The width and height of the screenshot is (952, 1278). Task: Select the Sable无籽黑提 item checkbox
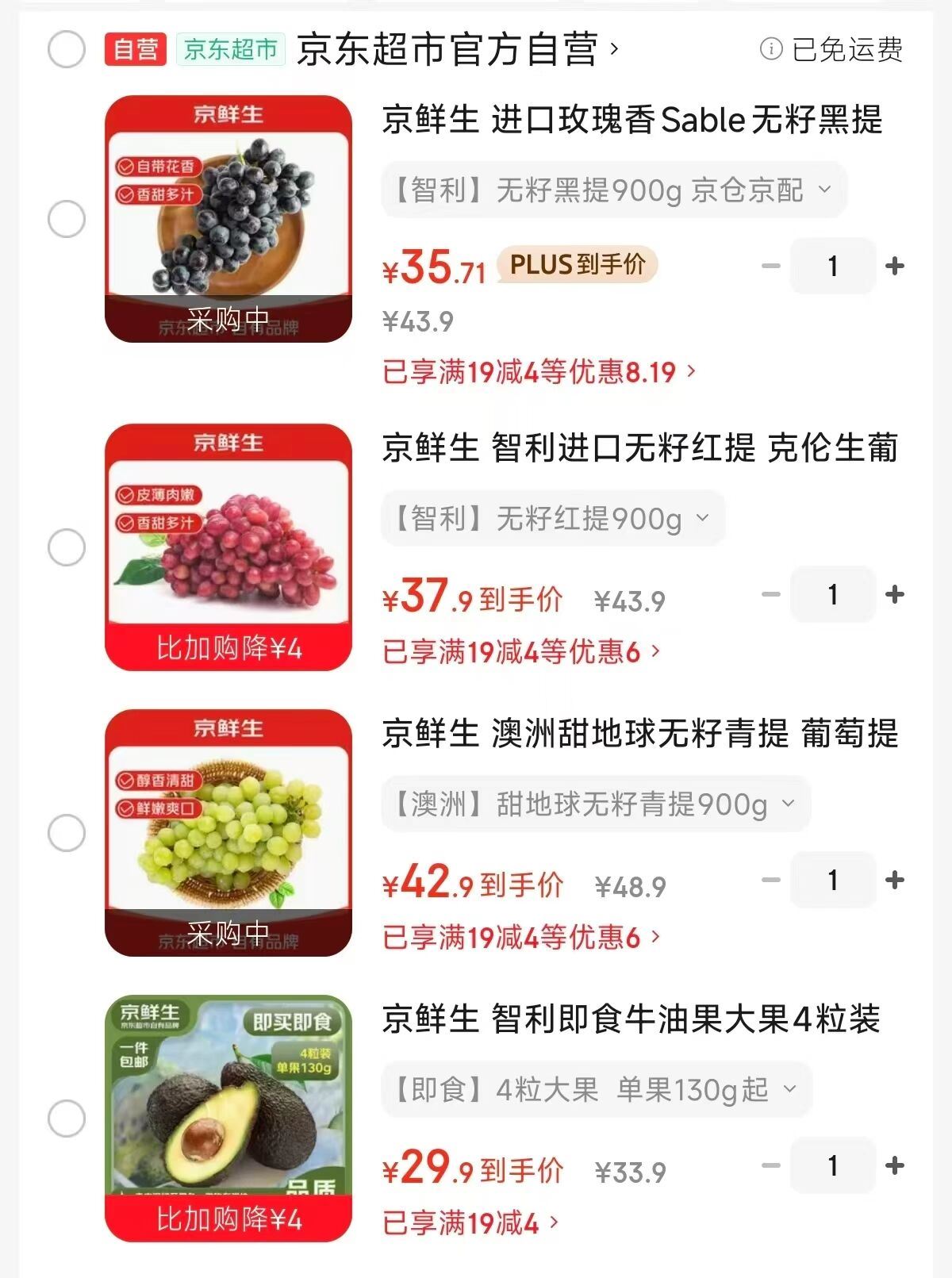pyautogui.click(x=67, y=219)
